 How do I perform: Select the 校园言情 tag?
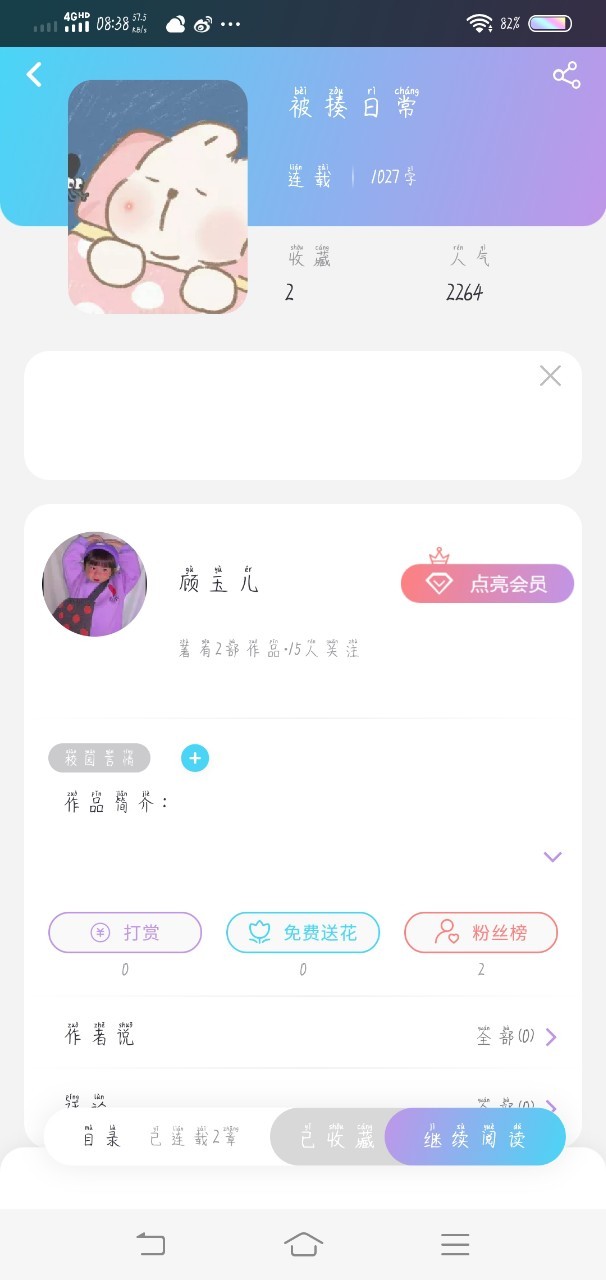[x=99, y=758]
